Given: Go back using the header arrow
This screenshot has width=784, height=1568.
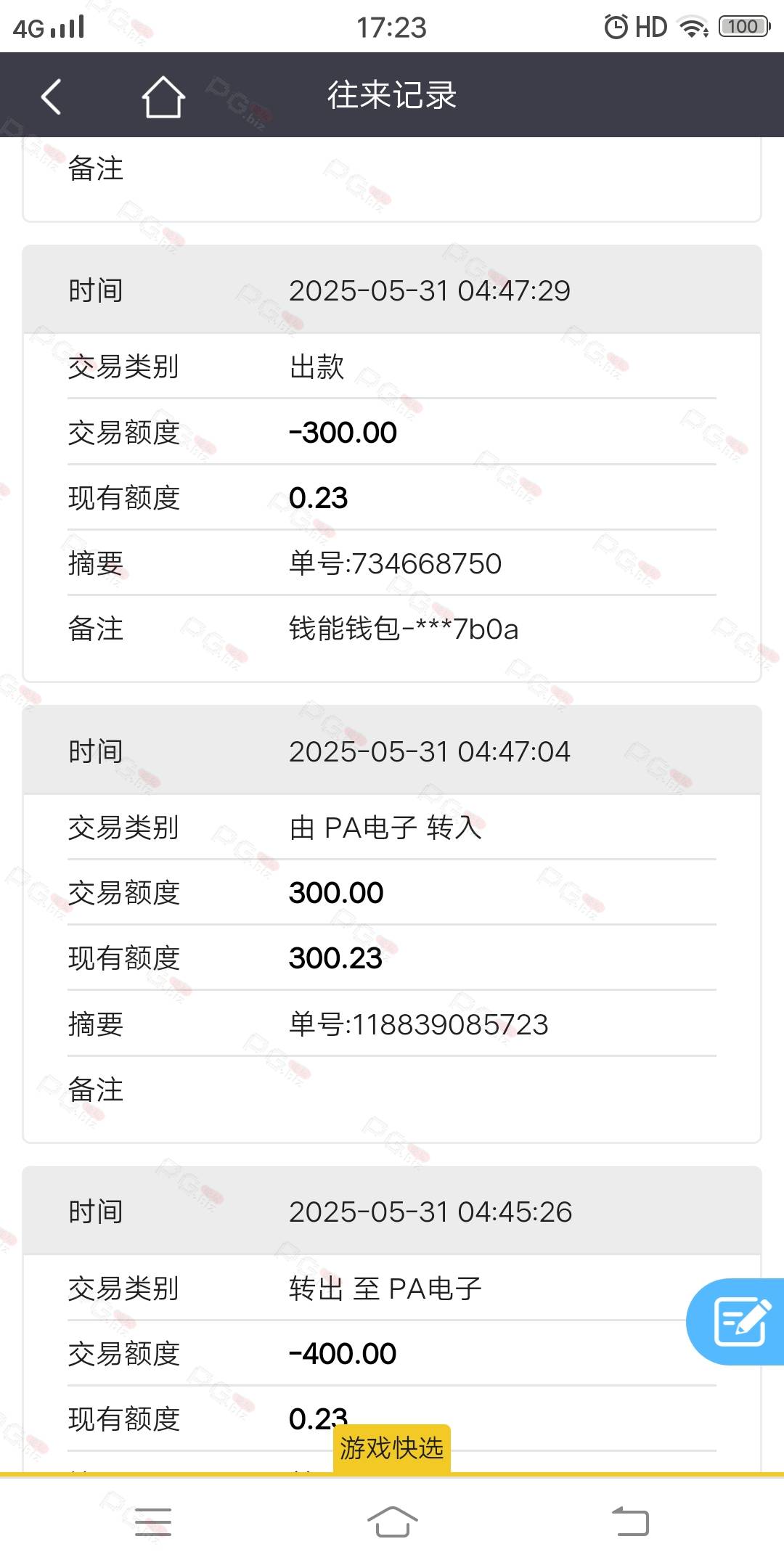Looking at the screenshot, I should tap(51, 96).
